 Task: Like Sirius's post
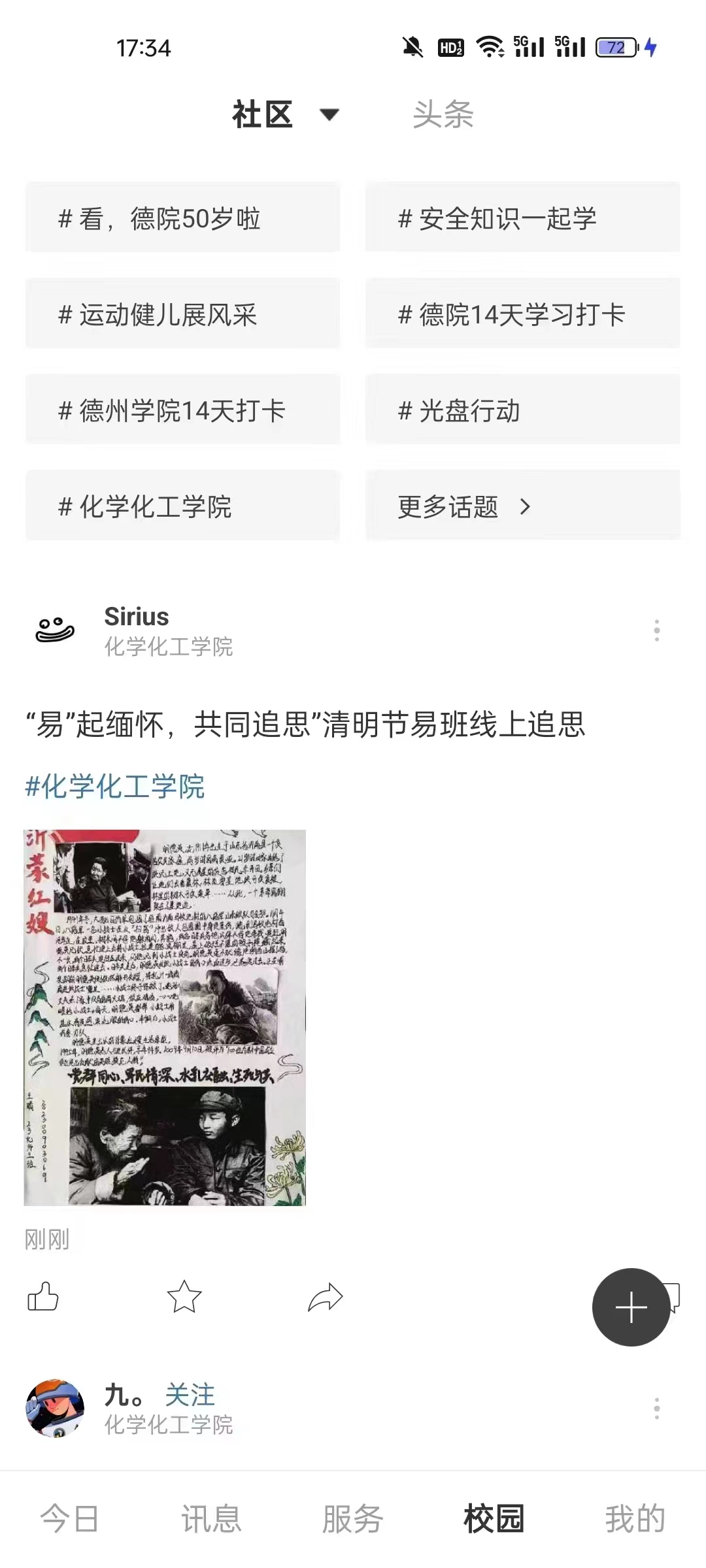click(43, 1297)
